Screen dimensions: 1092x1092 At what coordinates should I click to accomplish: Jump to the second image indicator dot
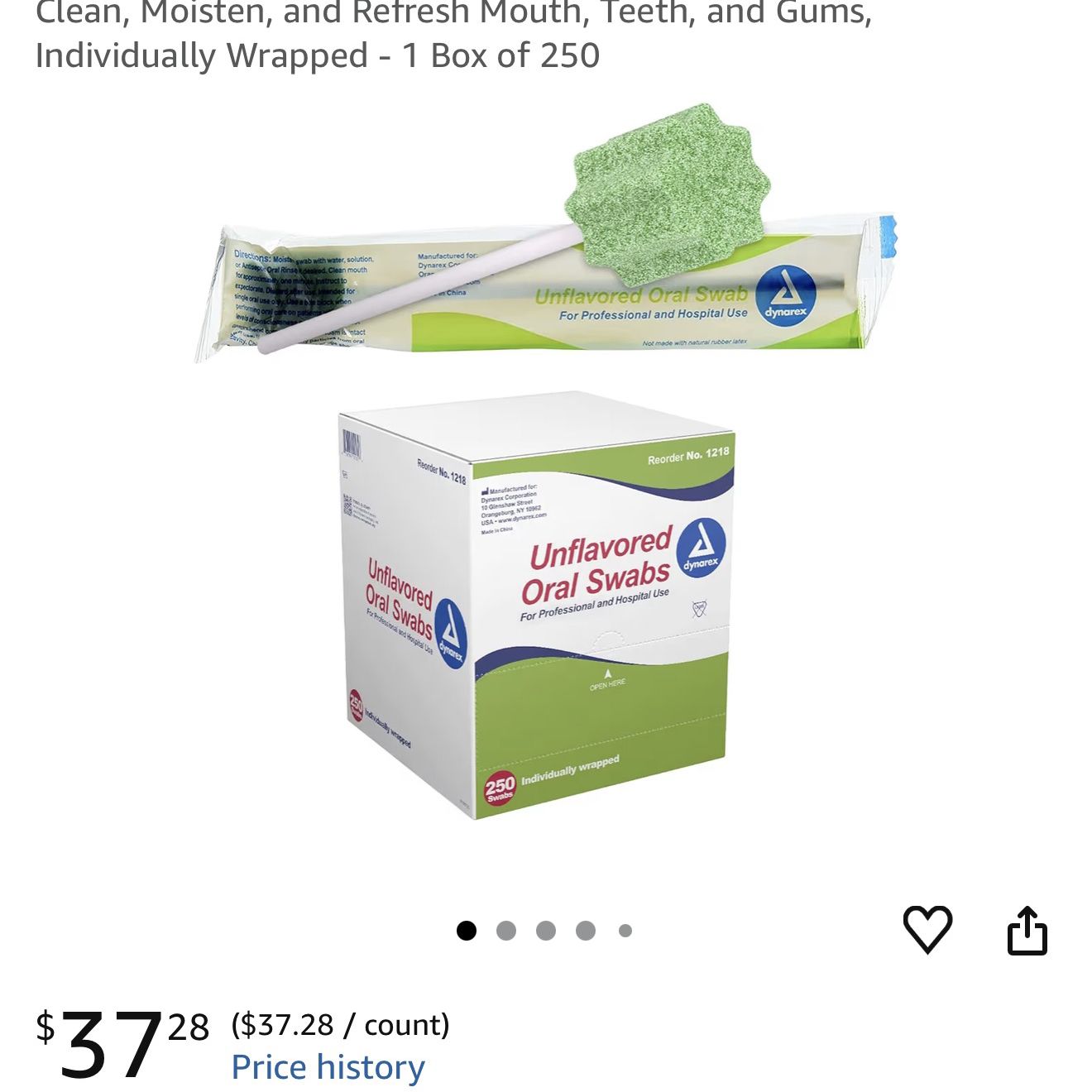[506, 931]
